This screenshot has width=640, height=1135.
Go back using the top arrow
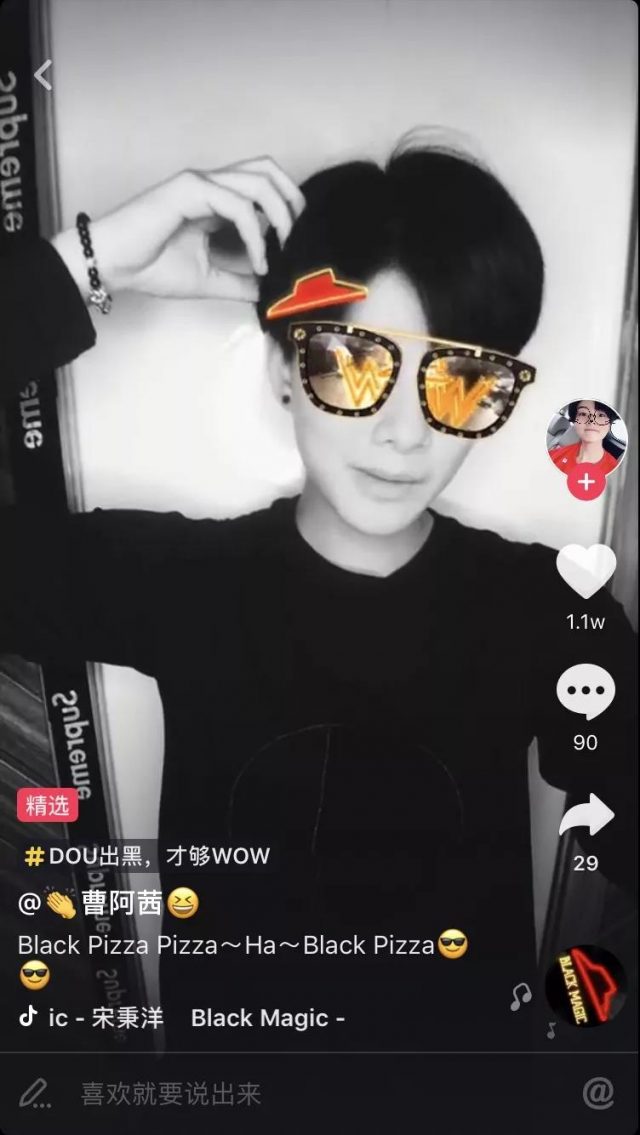click(x=43, y=75)
